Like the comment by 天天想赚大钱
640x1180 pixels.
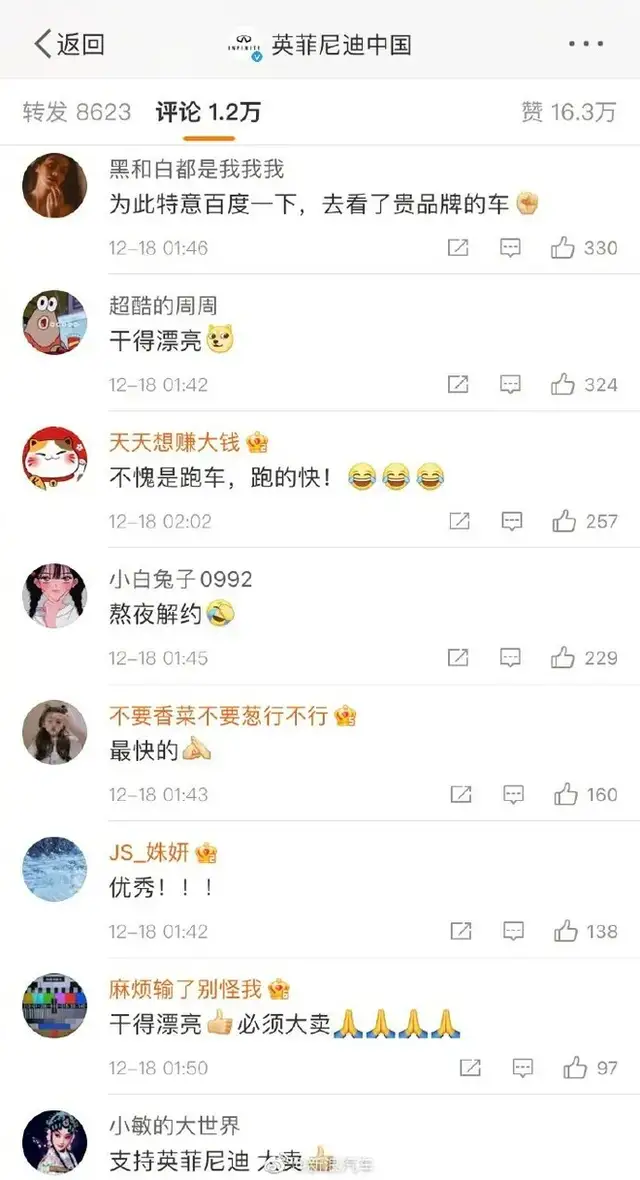tap(565, 521)
